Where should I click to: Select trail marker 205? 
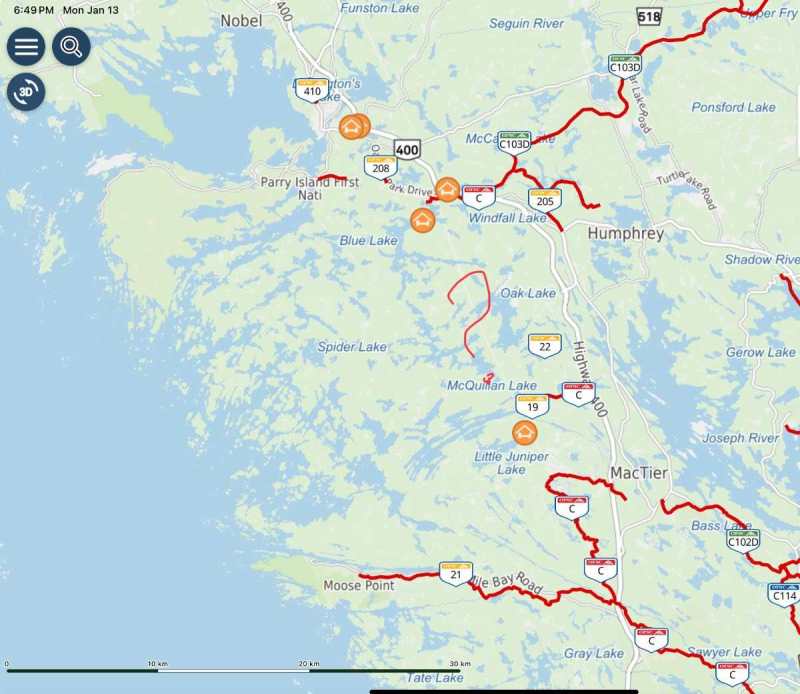(544, 200)
